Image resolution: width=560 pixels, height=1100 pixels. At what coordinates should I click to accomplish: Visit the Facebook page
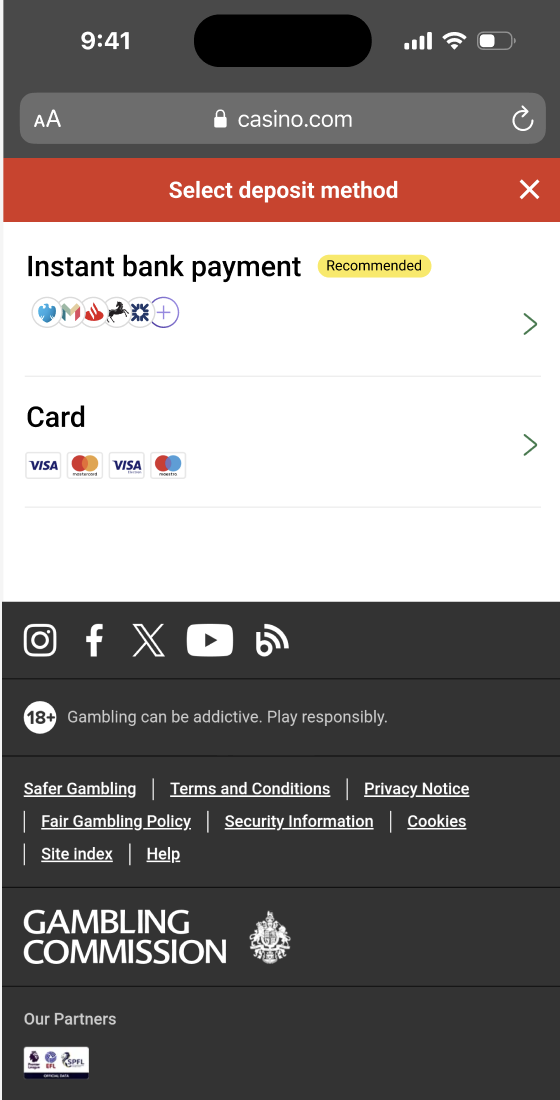pyautogui.click(x=94, y=640)
